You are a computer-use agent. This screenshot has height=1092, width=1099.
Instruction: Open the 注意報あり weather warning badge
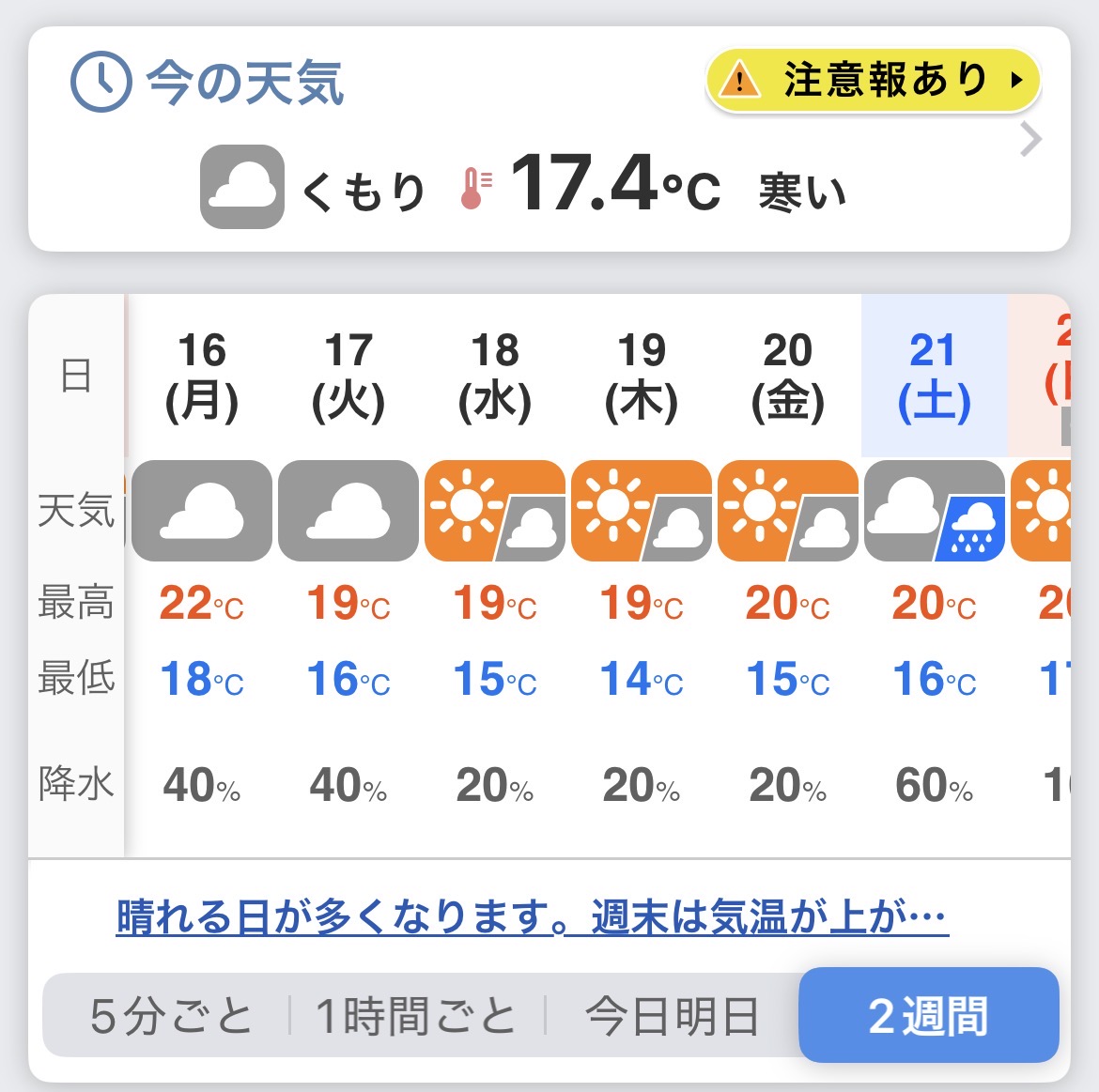pos(873,81)
